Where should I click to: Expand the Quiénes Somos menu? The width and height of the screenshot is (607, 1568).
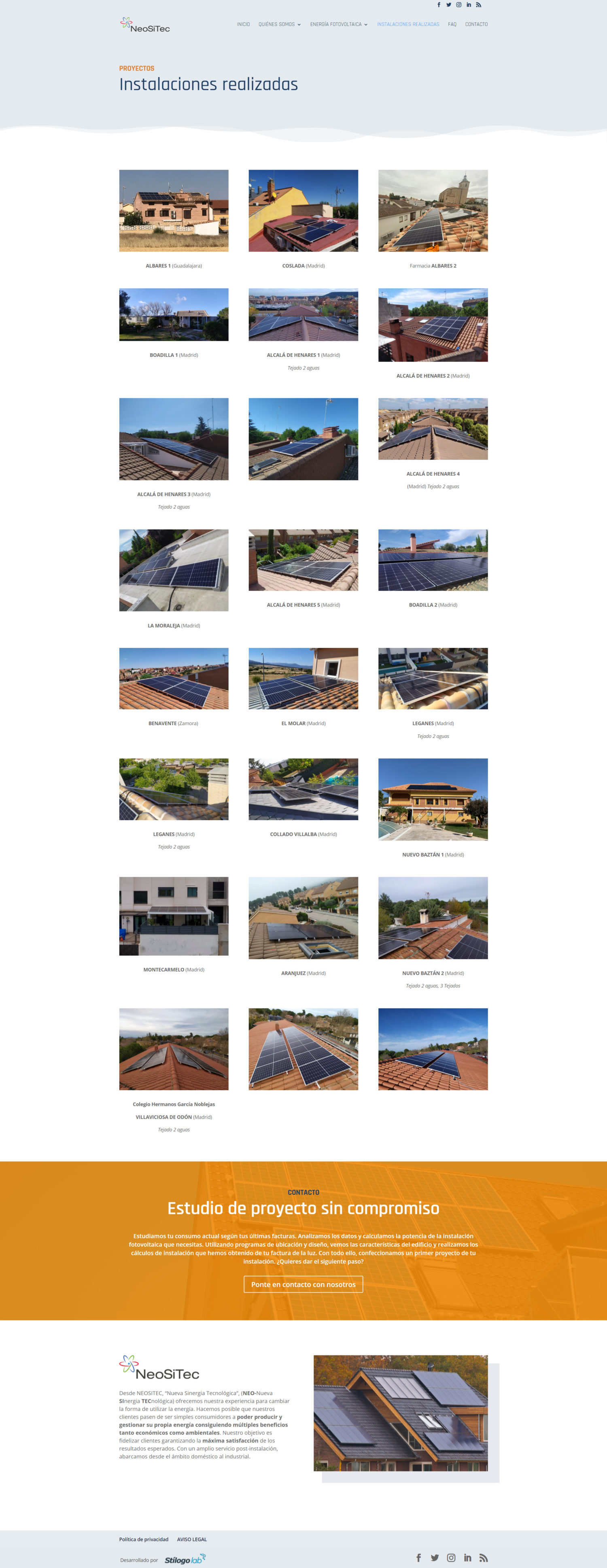point(280,24)
